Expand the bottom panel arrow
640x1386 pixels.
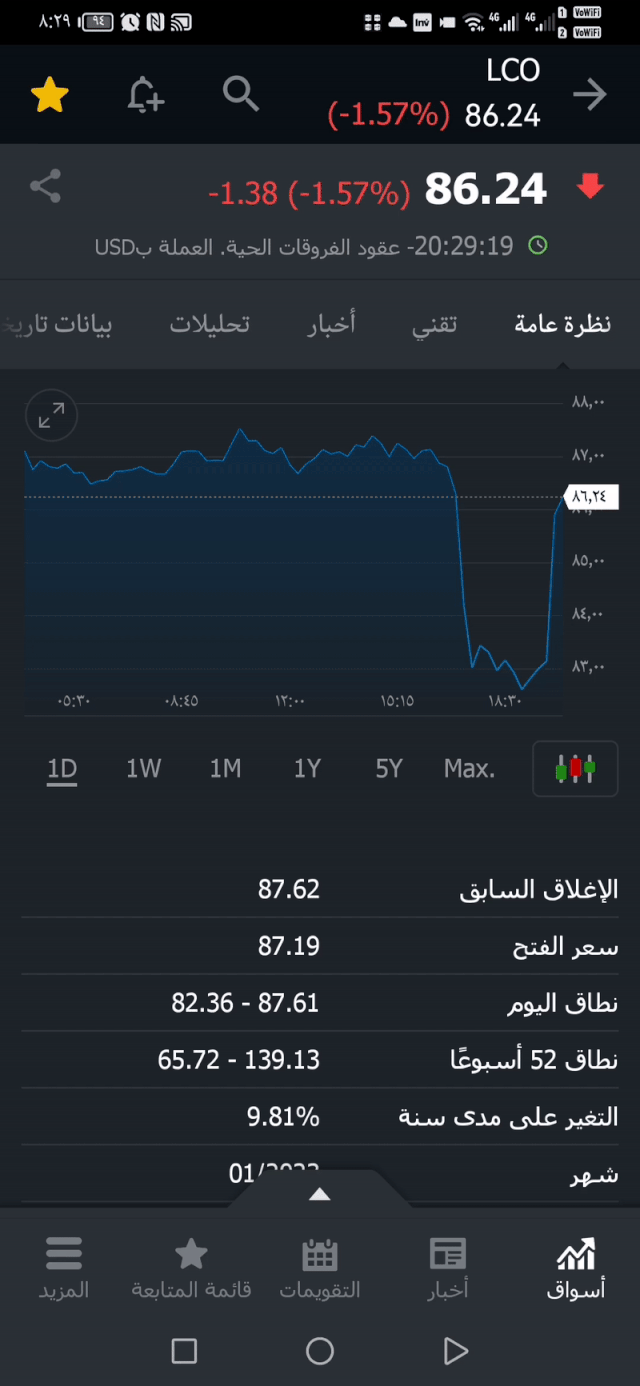click(x=319, y=1194)
